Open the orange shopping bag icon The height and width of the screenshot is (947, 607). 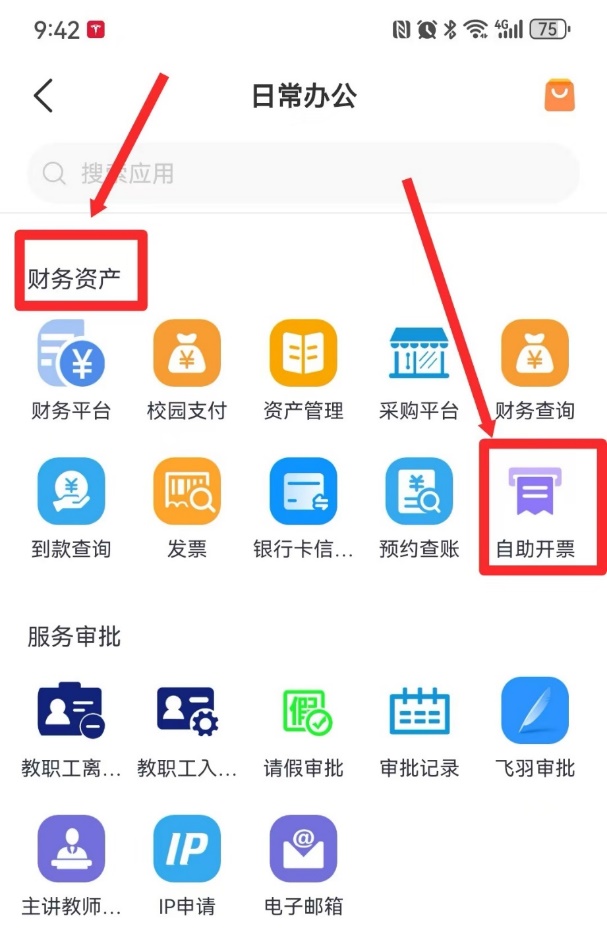point(560,95)
